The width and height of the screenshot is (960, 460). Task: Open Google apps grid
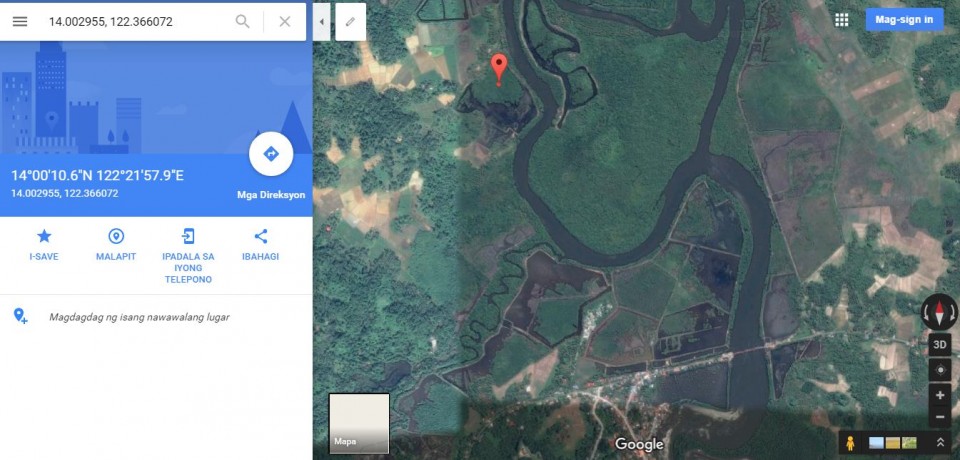point(841,20)
